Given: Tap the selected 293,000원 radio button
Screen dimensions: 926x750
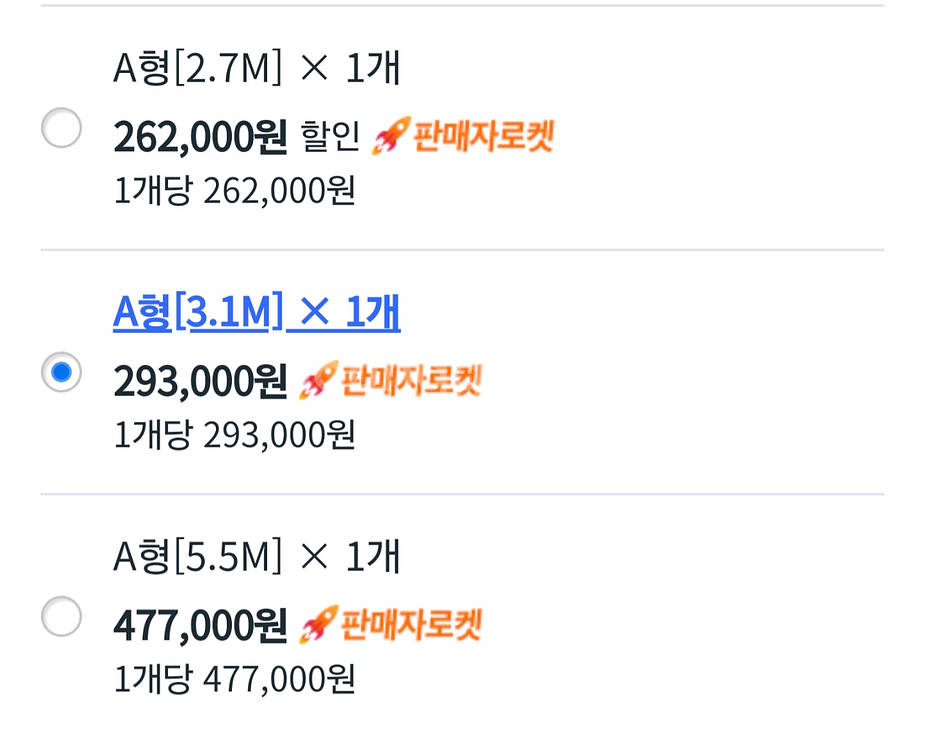Looking at the screenshot, I should (x=61, y=372).
